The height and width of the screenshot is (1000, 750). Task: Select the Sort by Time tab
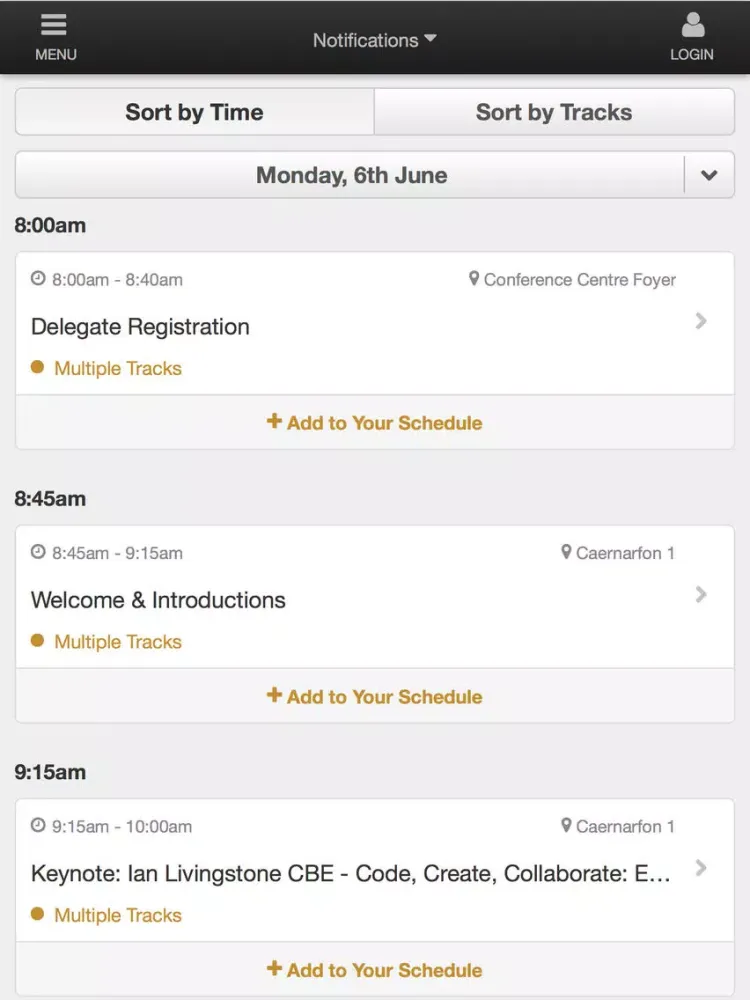pos(194,112)
